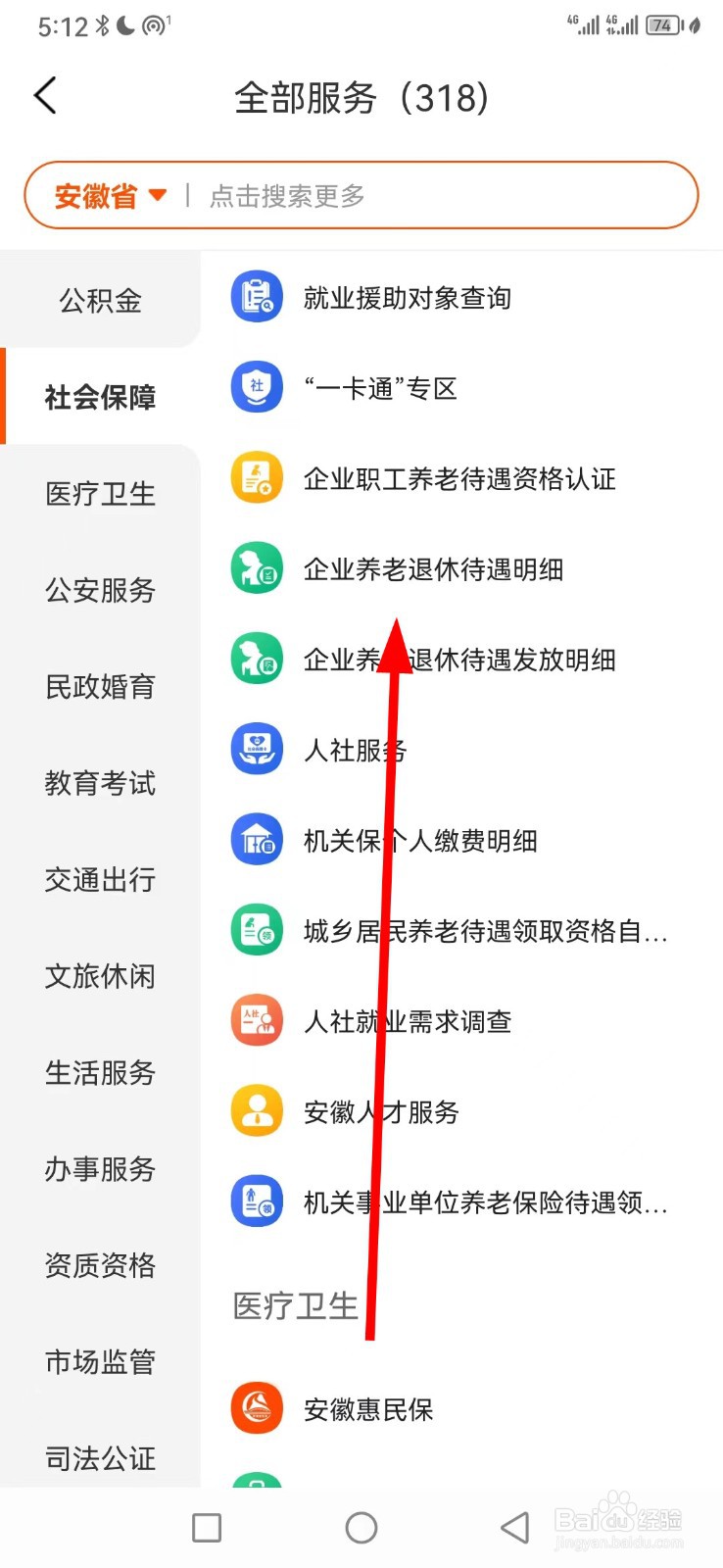The height and width of the screenshot is (1568, 723).
Task: Switch to the 医疗卫生 sidebar category
Action: [x=99, y=494]
